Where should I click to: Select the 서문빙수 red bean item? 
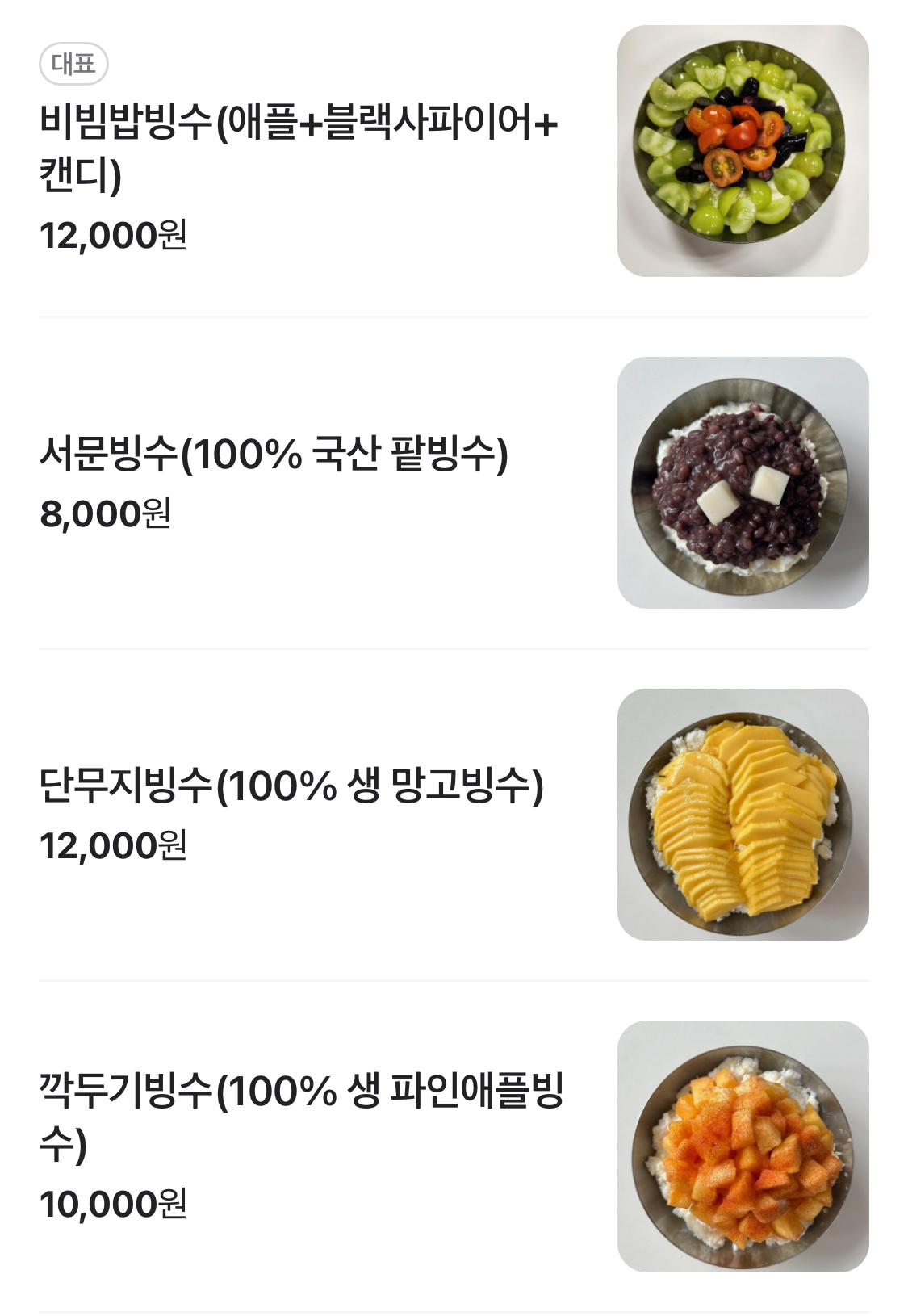coord(274,454)
